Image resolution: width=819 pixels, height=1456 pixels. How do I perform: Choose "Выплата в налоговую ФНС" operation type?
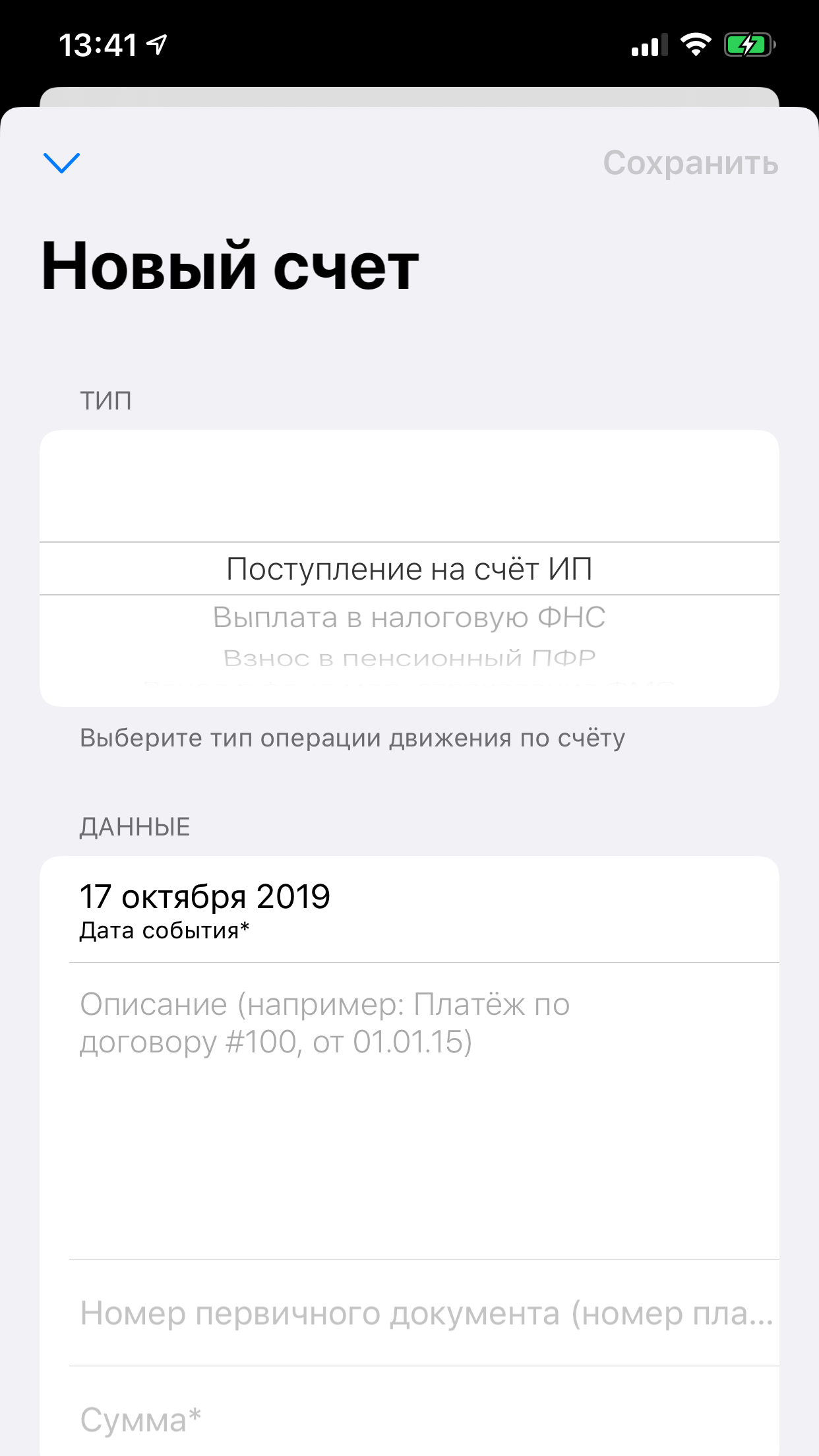tap(409, 619)
